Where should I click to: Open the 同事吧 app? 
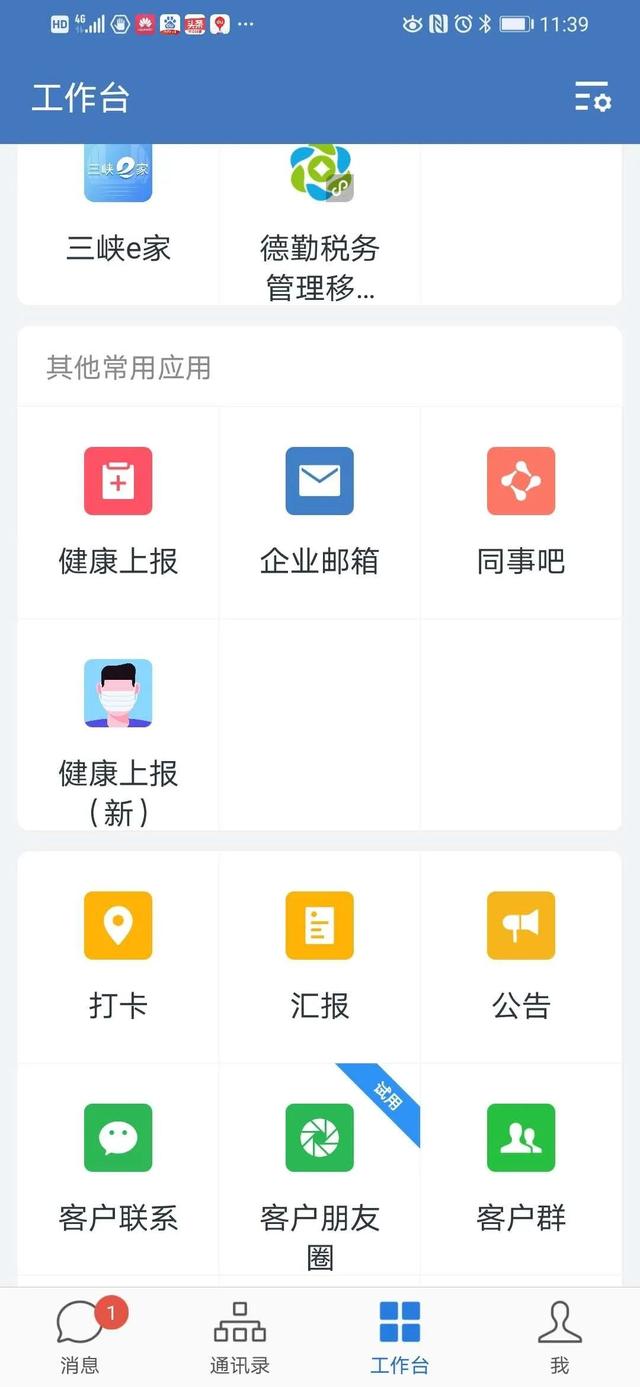pos(521,482)
